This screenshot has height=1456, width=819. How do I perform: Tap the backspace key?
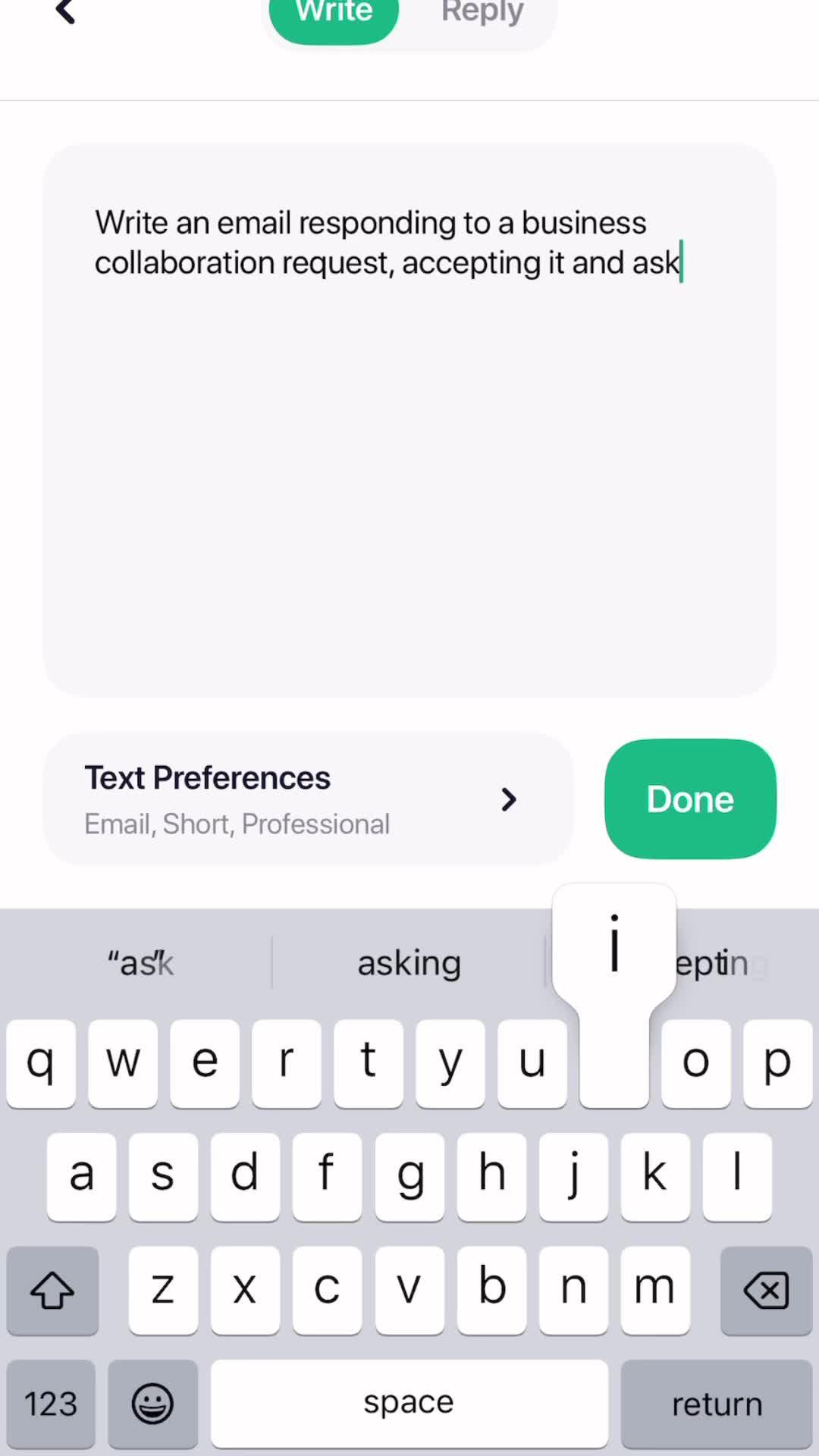click(x=765, y=1289)
